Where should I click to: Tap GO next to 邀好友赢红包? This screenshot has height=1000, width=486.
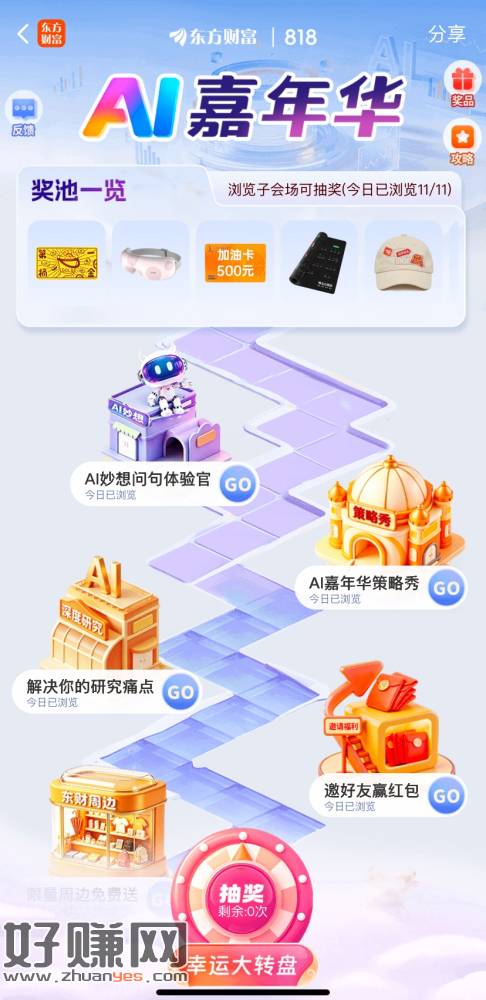446,795
